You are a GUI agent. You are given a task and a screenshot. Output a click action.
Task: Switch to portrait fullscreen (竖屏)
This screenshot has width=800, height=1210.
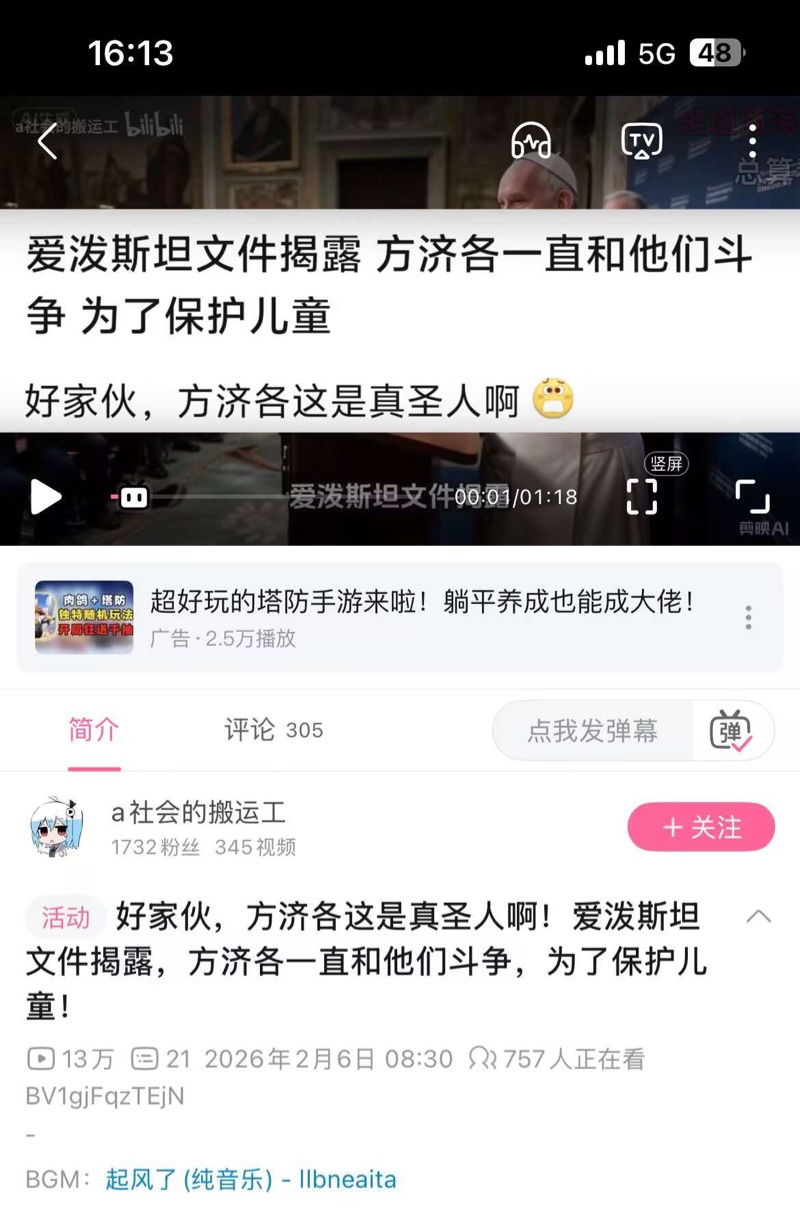pyautogui.click(x=642, y=495)
